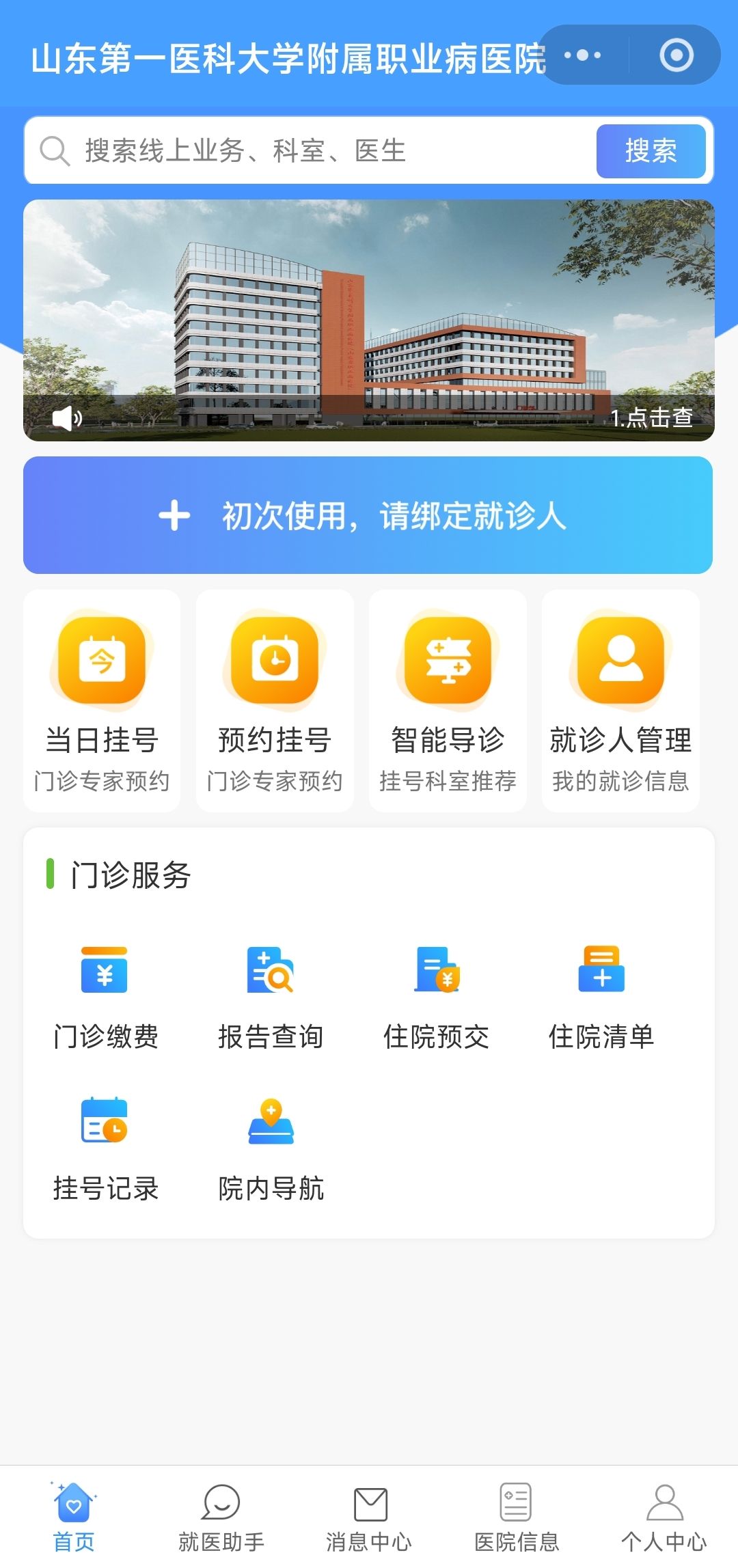
Task: Launch 智能导诊 smart triage guide
Action: [x=448, y=700]
